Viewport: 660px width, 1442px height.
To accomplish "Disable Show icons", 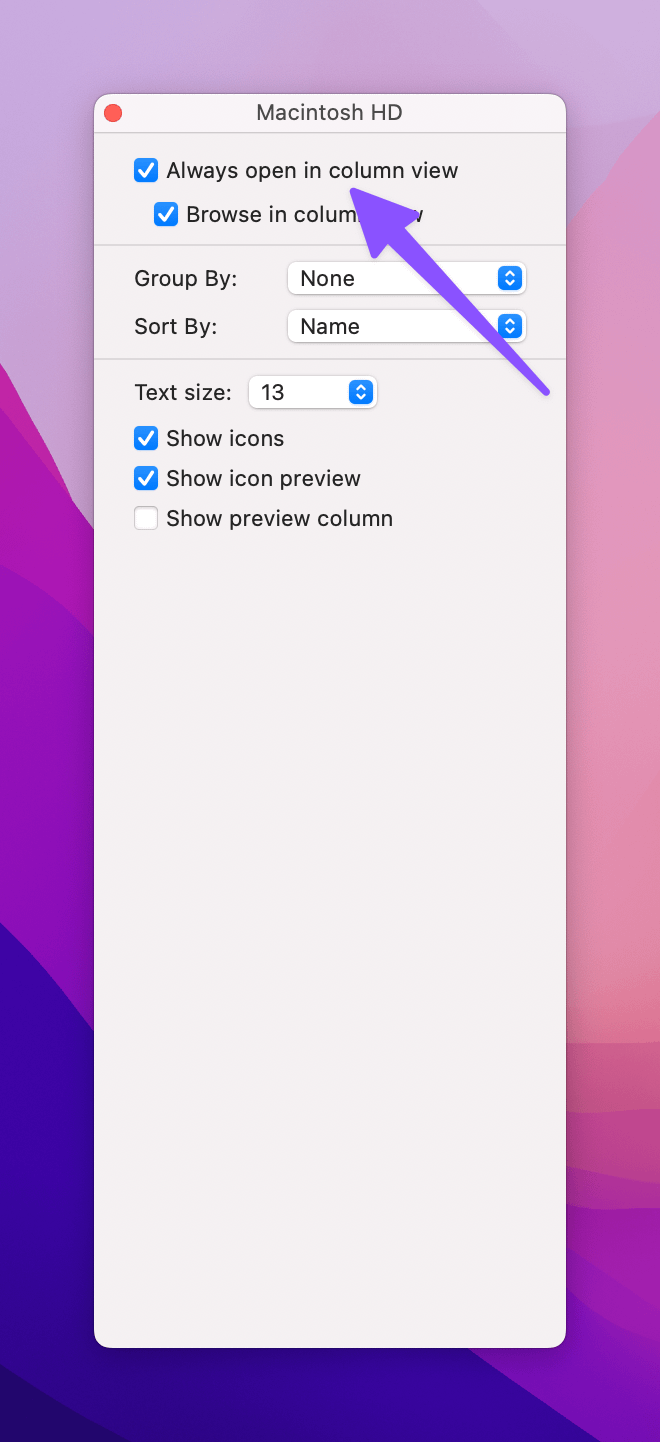I will (146, 438).
